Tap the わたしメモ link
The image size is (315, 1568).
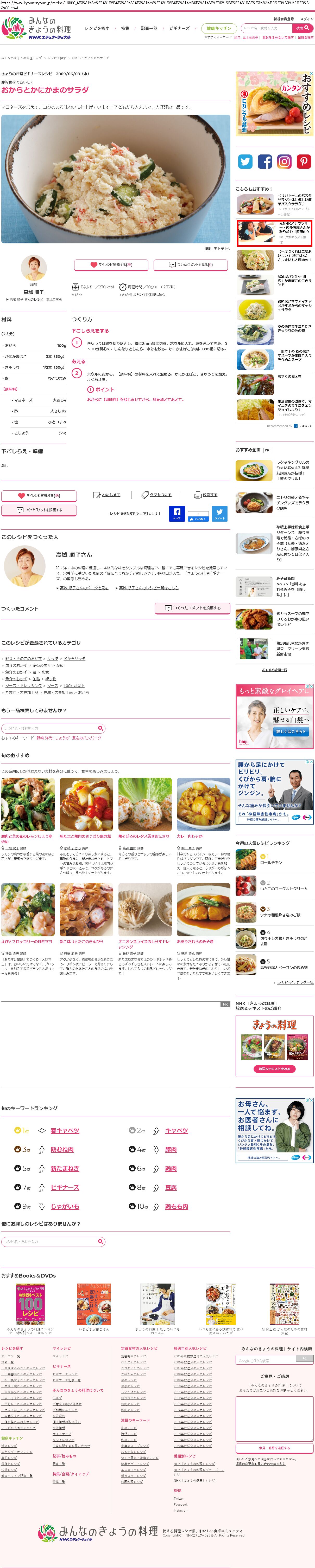pyautogui.click(x=107, y=495)
